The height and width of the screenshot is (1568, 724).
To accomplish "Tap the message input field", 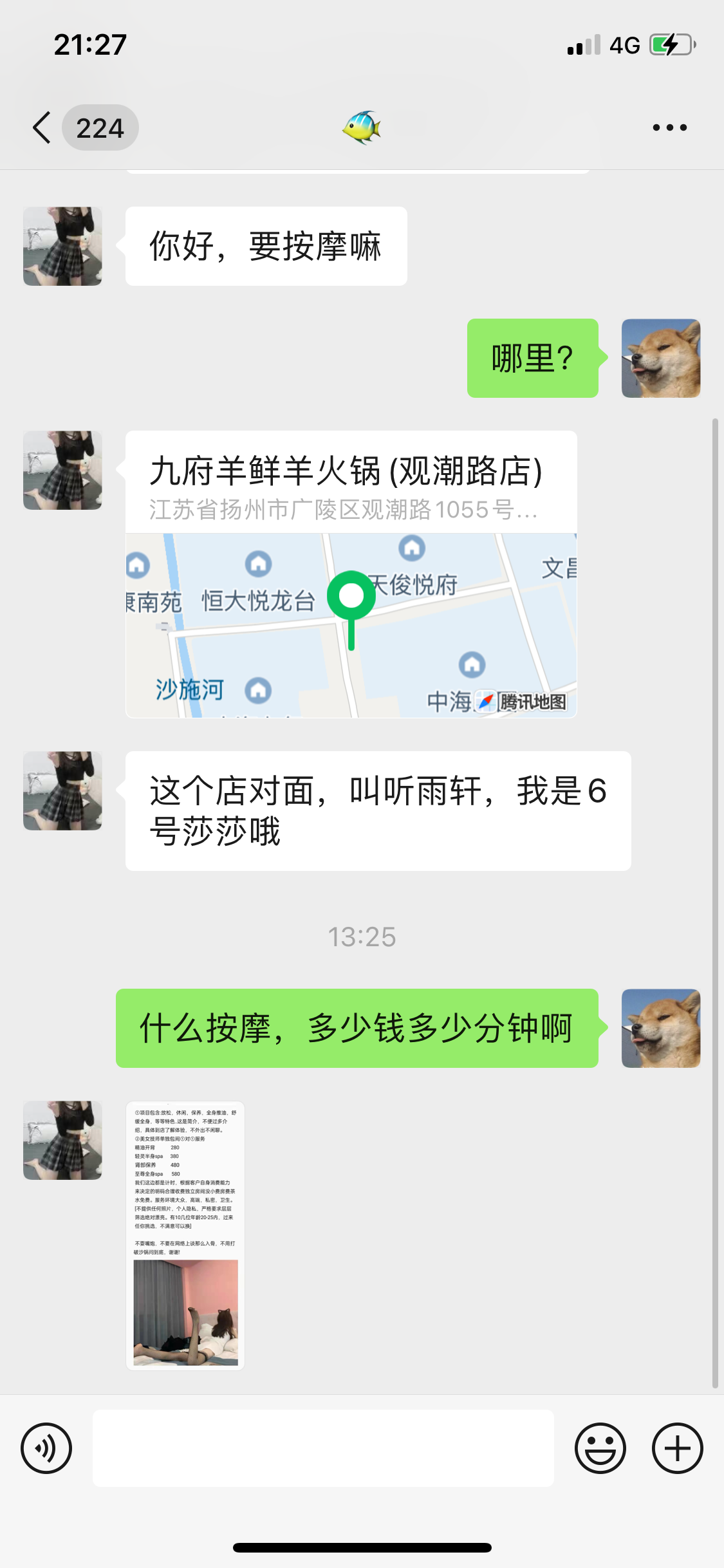I will click(322, 1448).
